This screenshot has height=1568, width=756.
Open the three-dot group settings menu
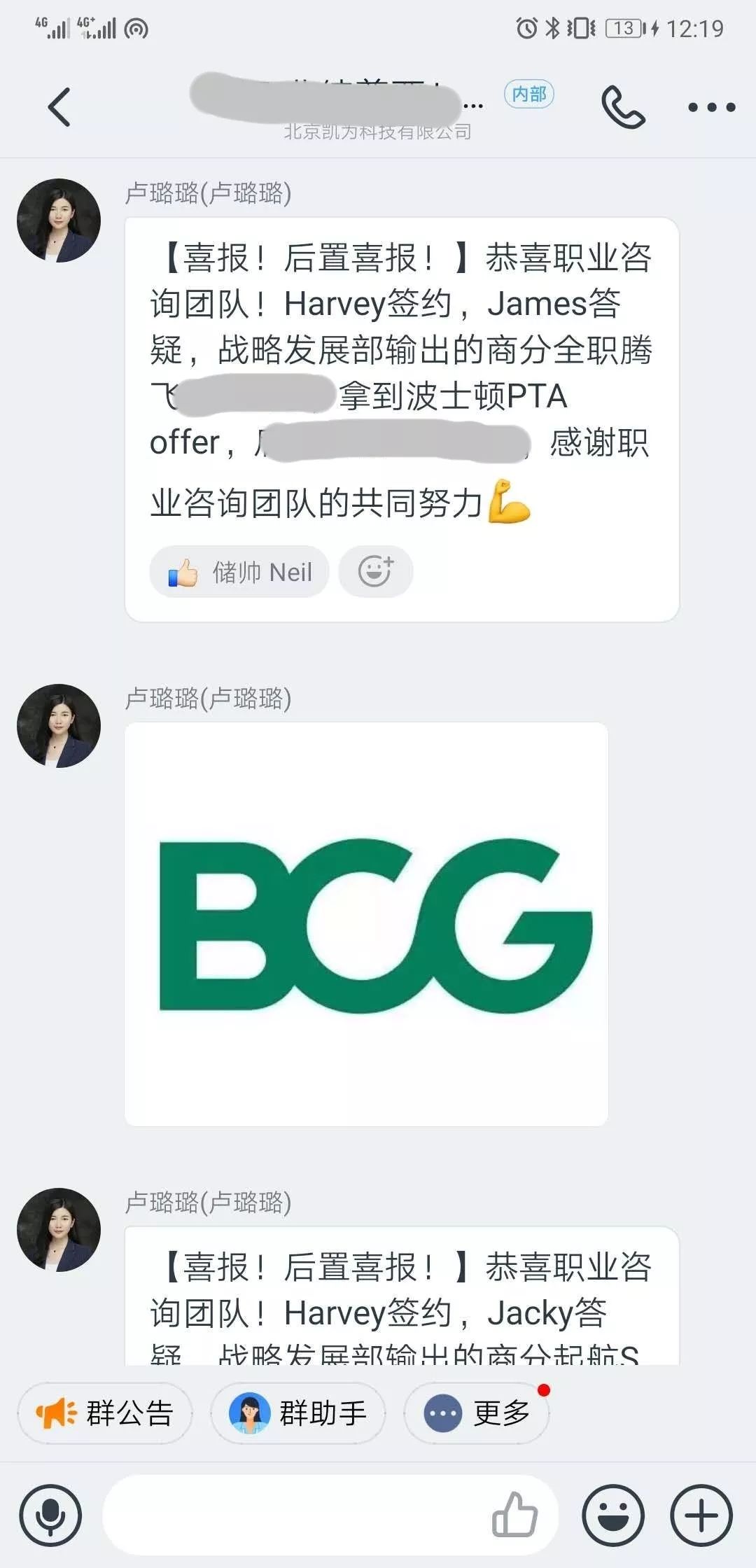tap(711, 107)
